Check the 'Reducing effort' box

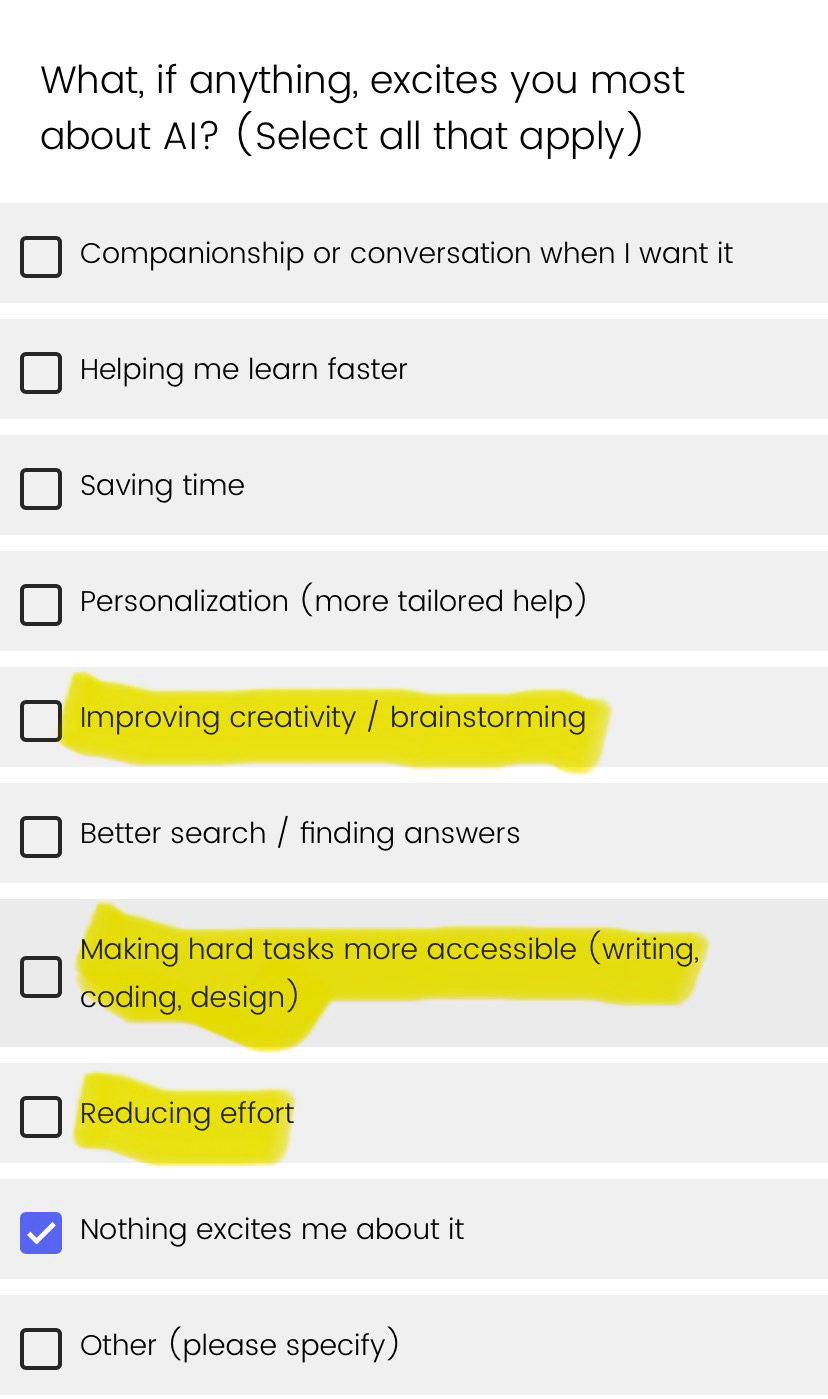[41, 1116]
